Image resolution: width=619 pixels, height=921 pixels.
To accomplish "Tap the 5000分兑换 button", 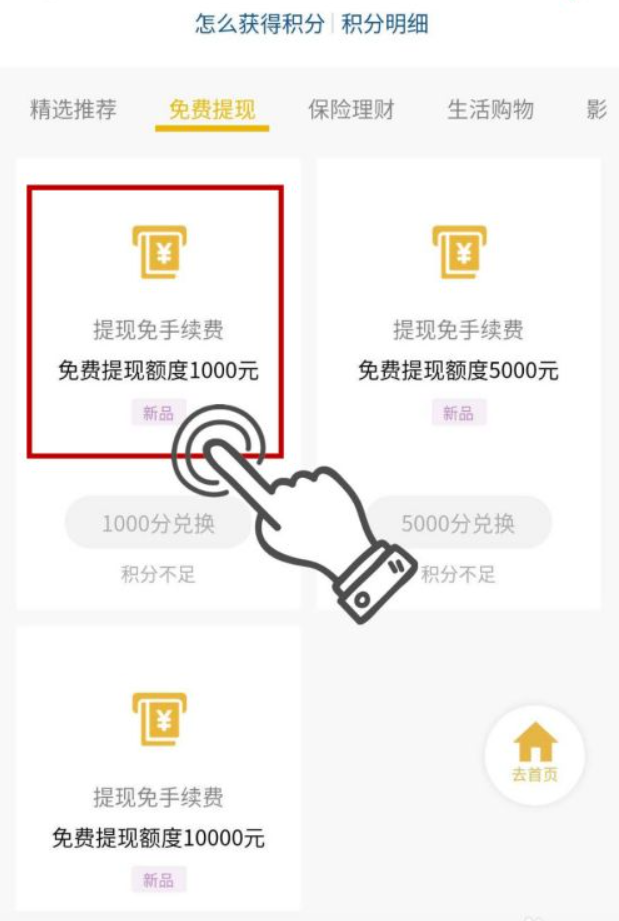I will pos(458,523).
